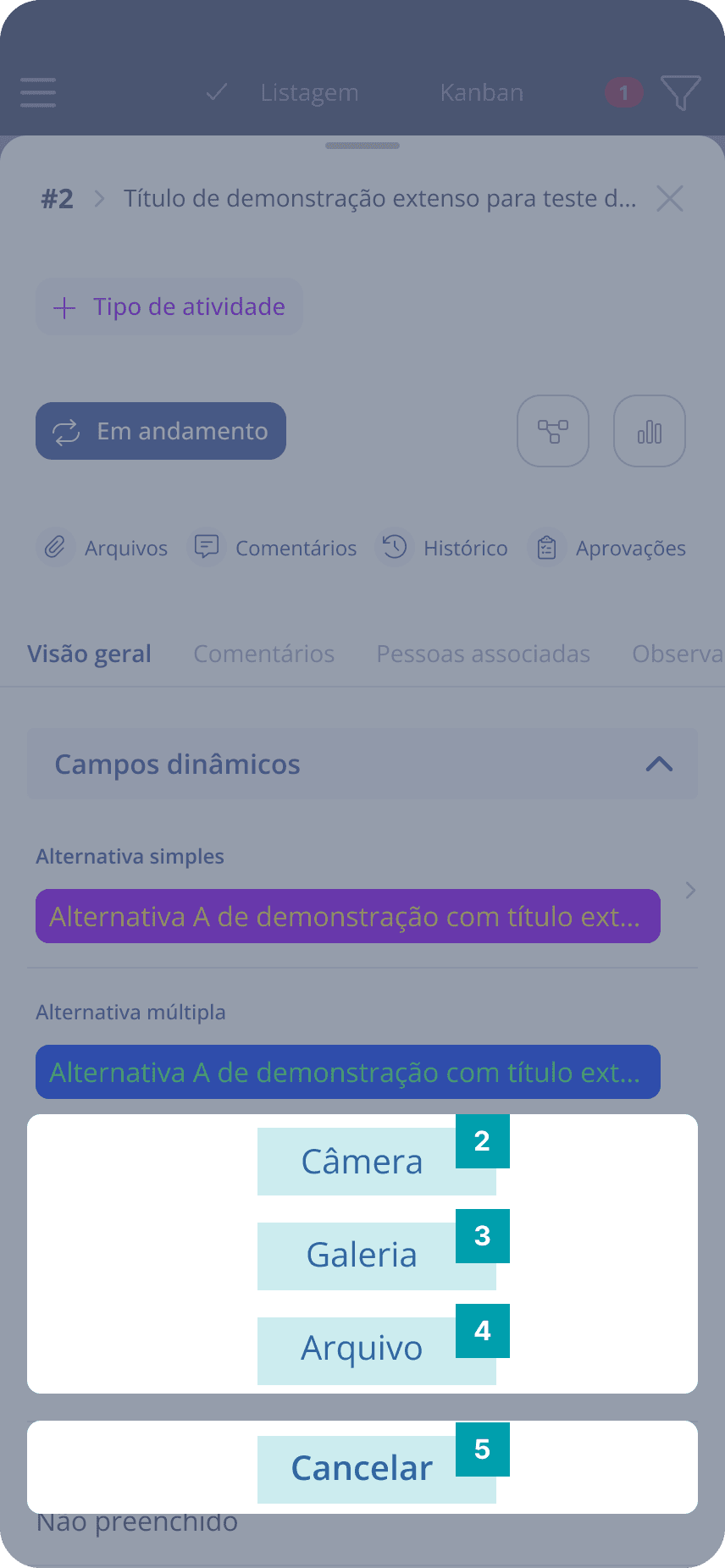Pick the Arquivo option
This screenshot has width=725, height=1568.
tap(362, 1349)
